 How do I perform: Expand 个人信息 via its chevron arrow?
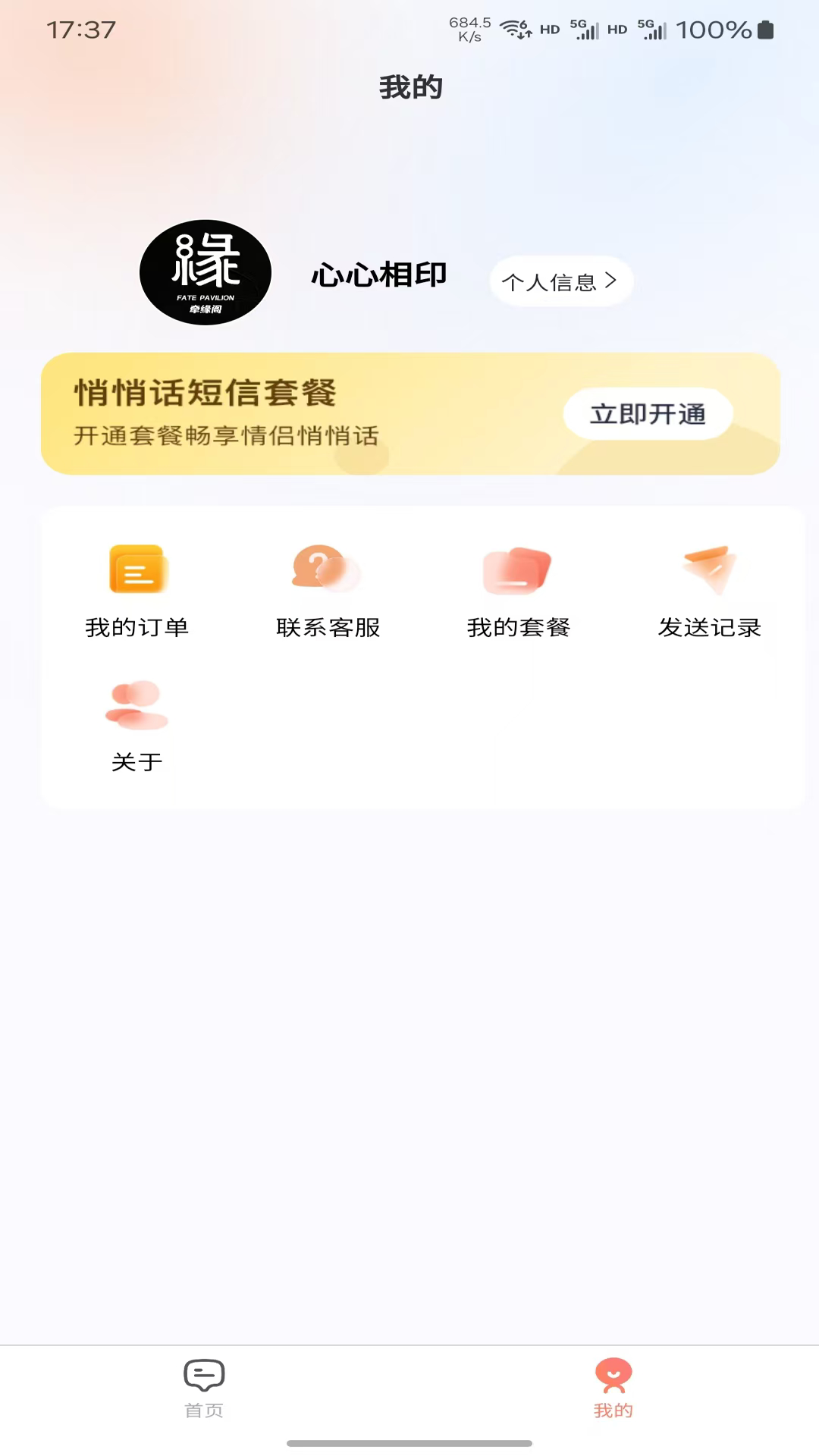click(613, 281)
